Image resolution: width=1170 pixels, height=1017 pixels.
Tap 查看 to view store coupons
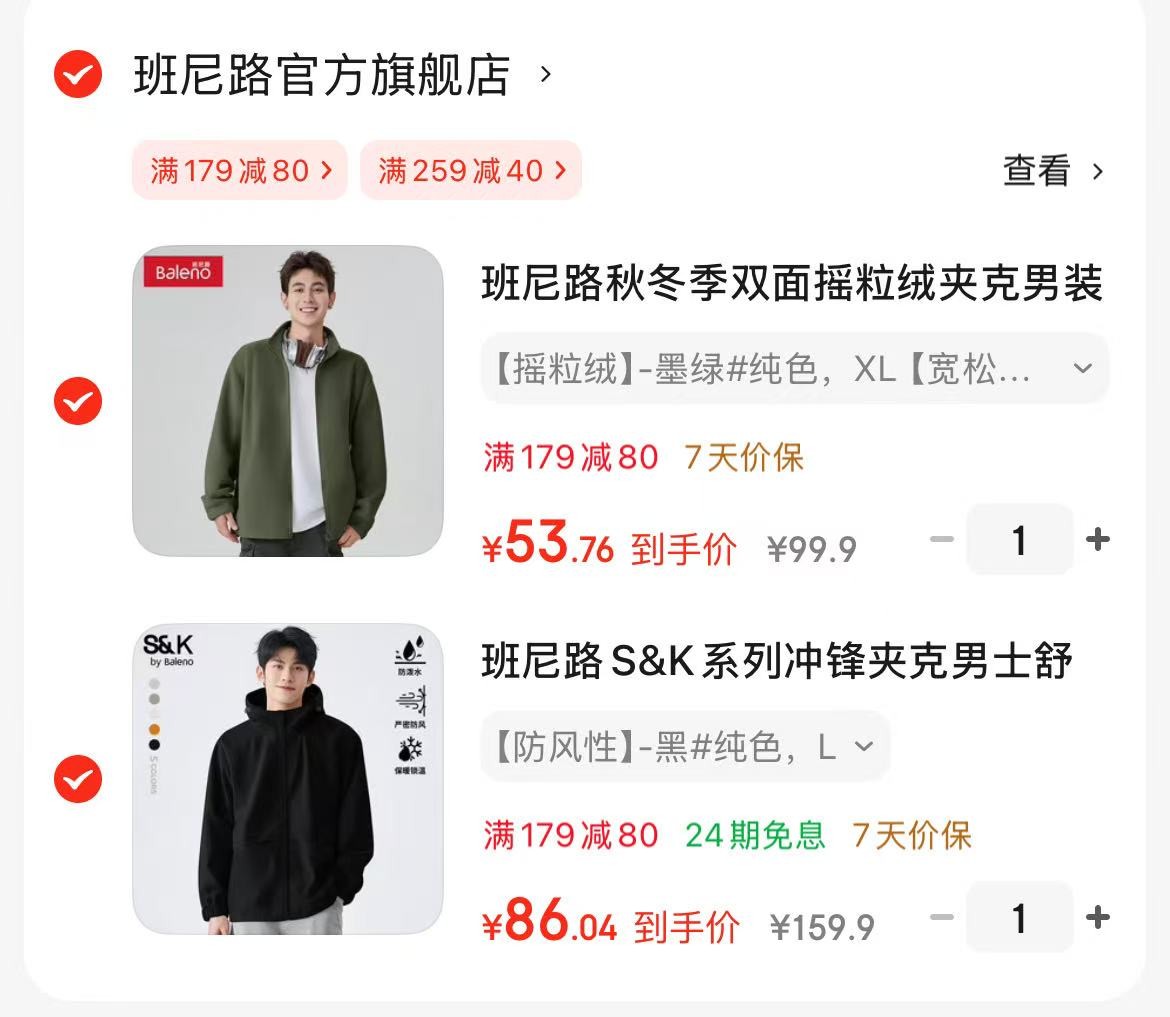tap(1053, 171)
